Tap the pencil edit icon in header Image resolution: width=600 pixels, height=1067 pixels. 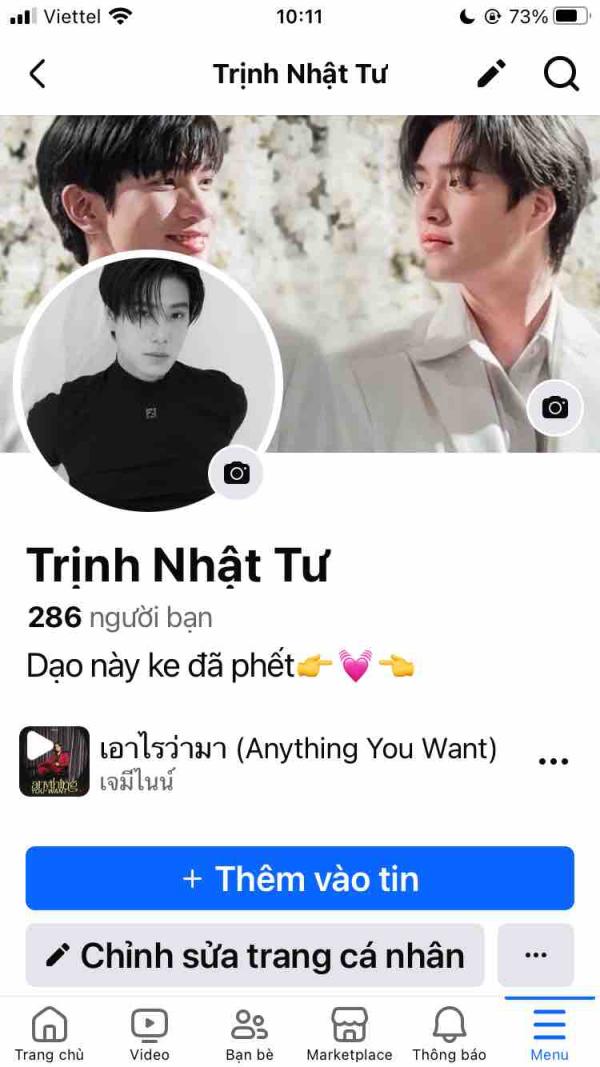[490, 73]
